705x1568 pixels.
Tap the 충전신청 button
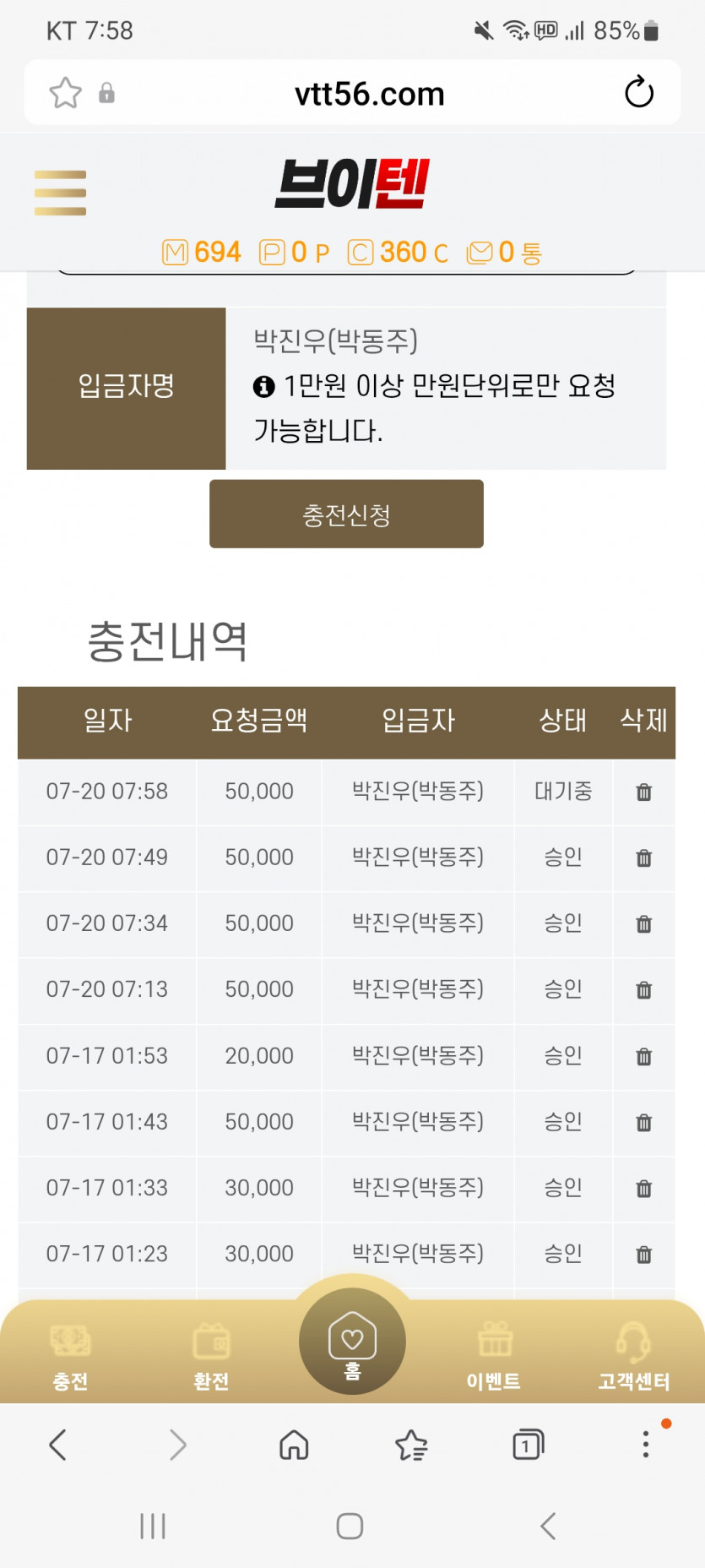tap(346, 514)
